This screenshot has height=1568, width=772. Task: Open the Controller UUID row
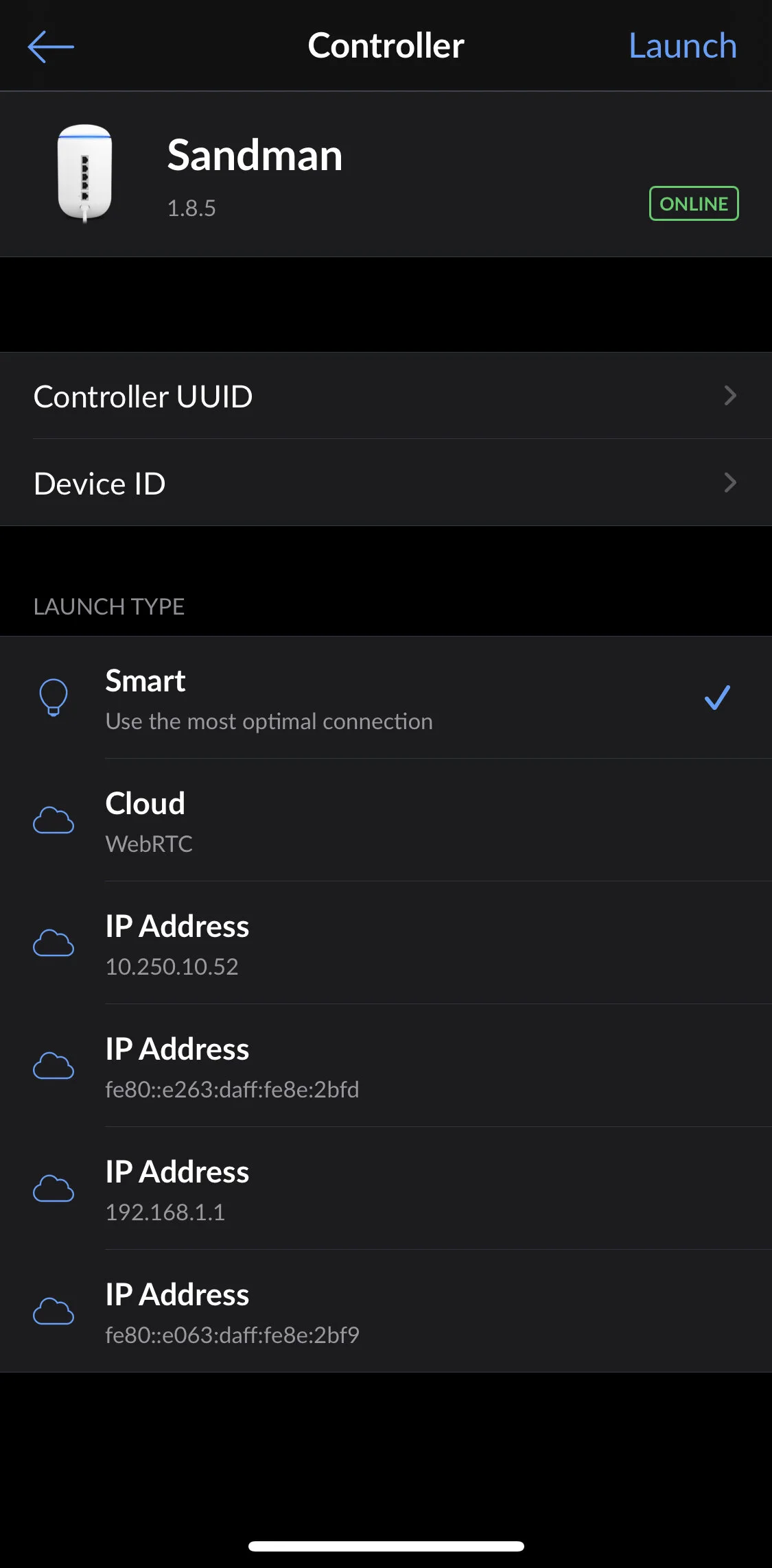point(386,396)
